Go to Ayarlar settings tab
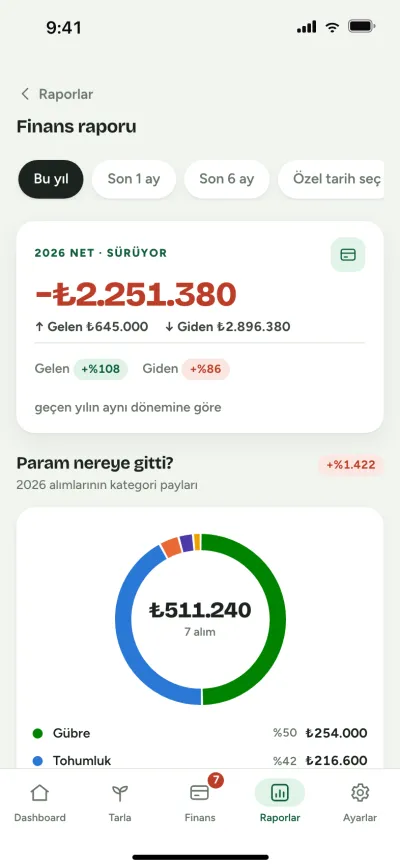The height and width of the screenshot is (868, 400). (360, 802)
